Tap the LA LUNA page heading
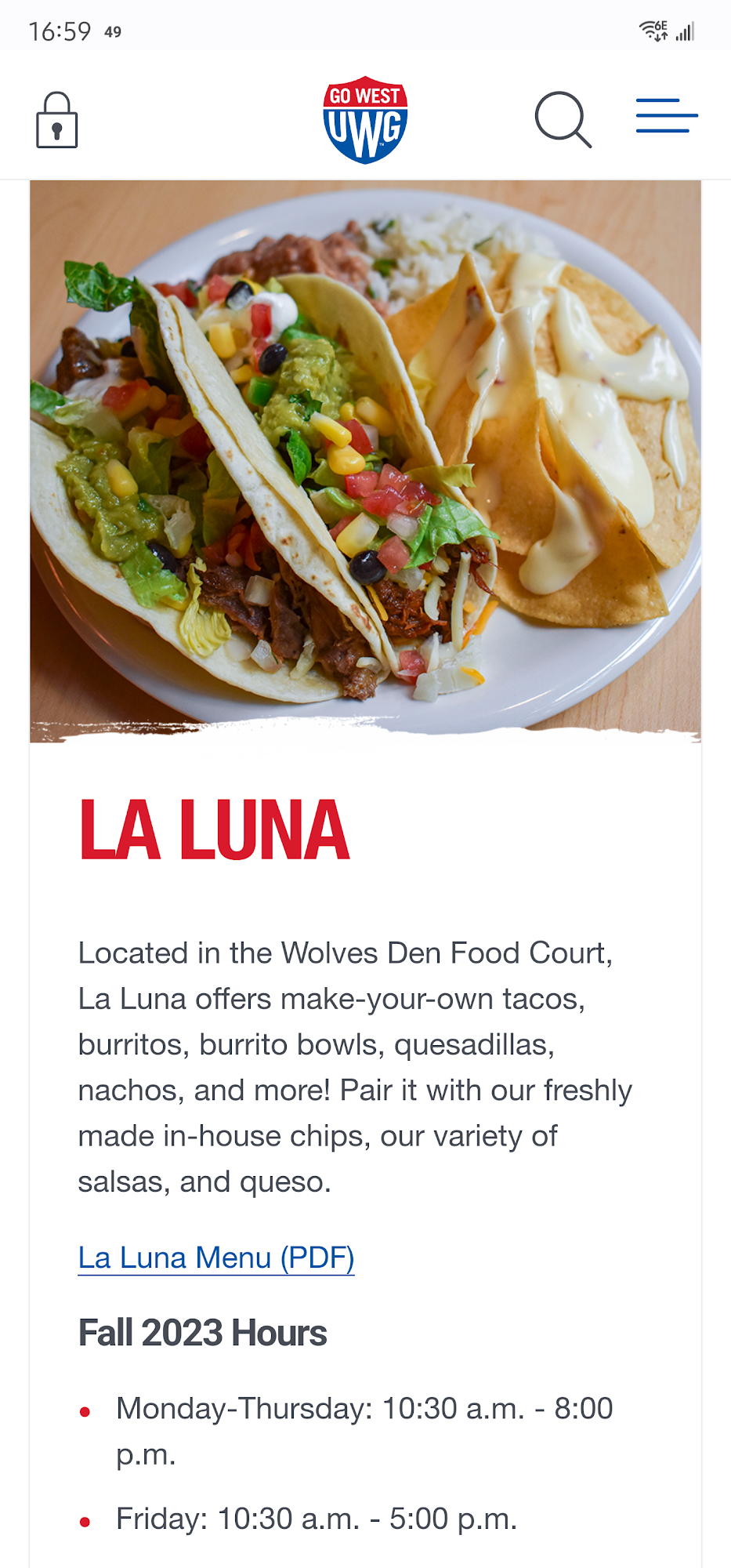Viewport: 731px width, 1568px height. tap(212, 829)
